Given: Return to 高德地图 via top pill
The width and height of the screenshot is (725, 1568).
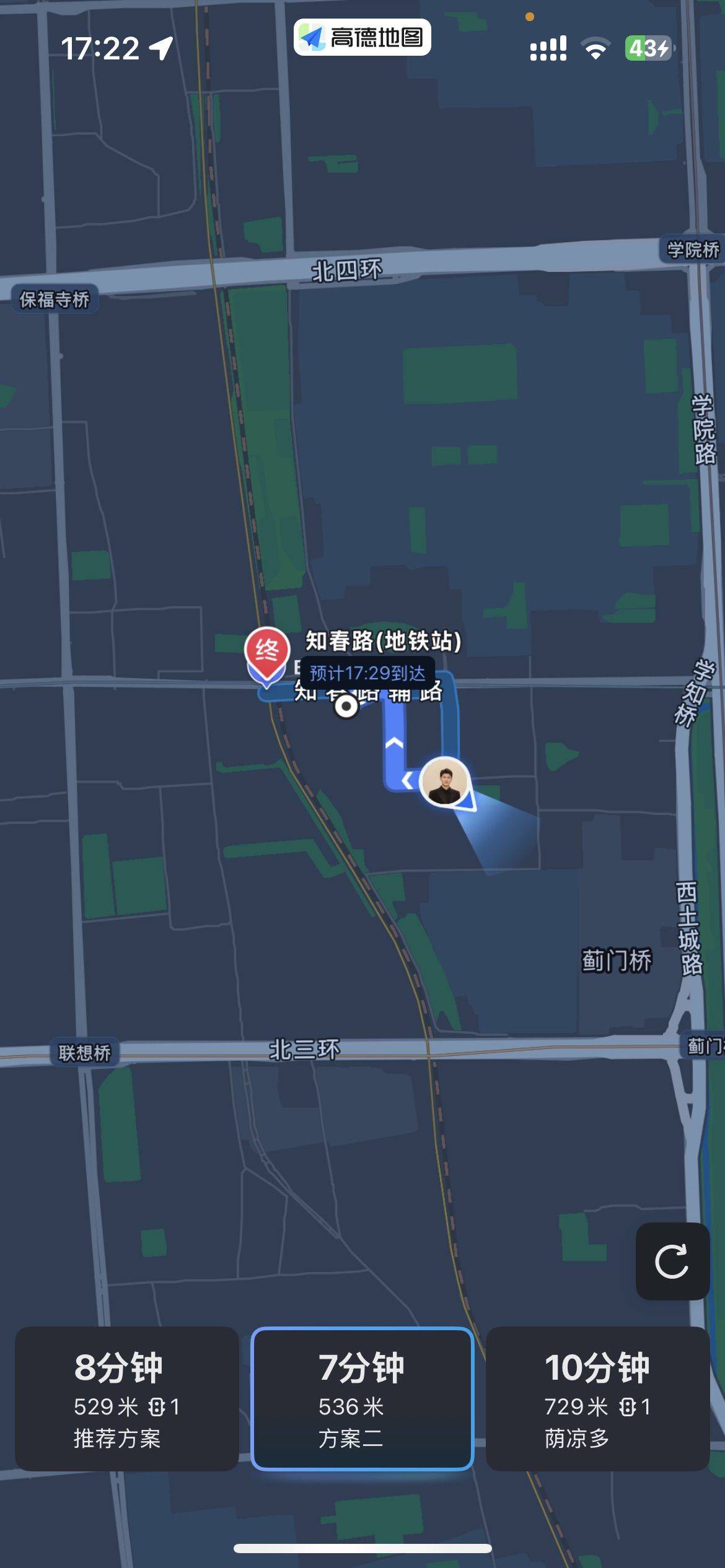Looking at the screenshot, I should (x=362, y=38).
